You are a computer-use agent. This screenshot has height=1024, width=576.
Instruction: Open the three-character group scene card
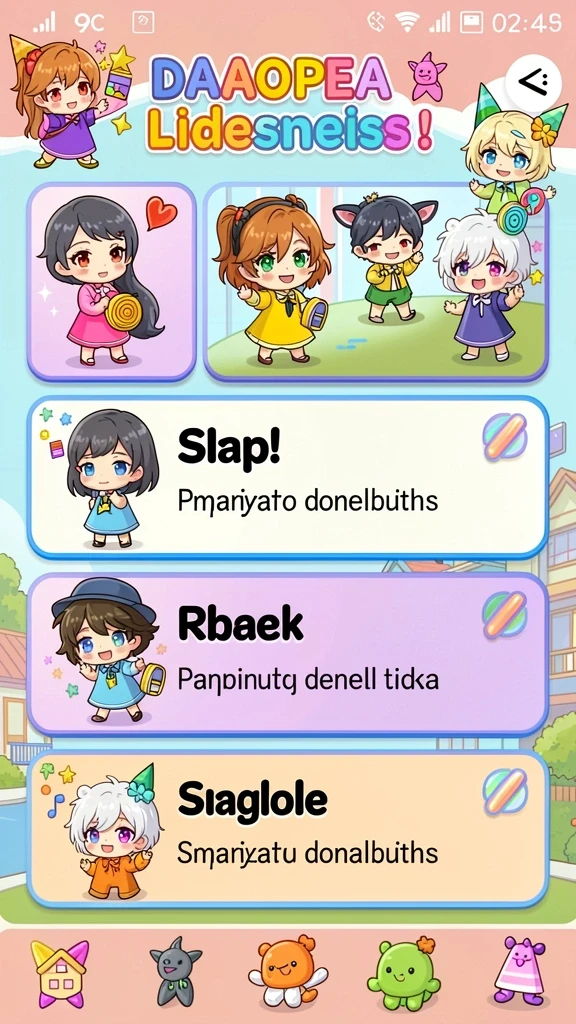point(376,281)
